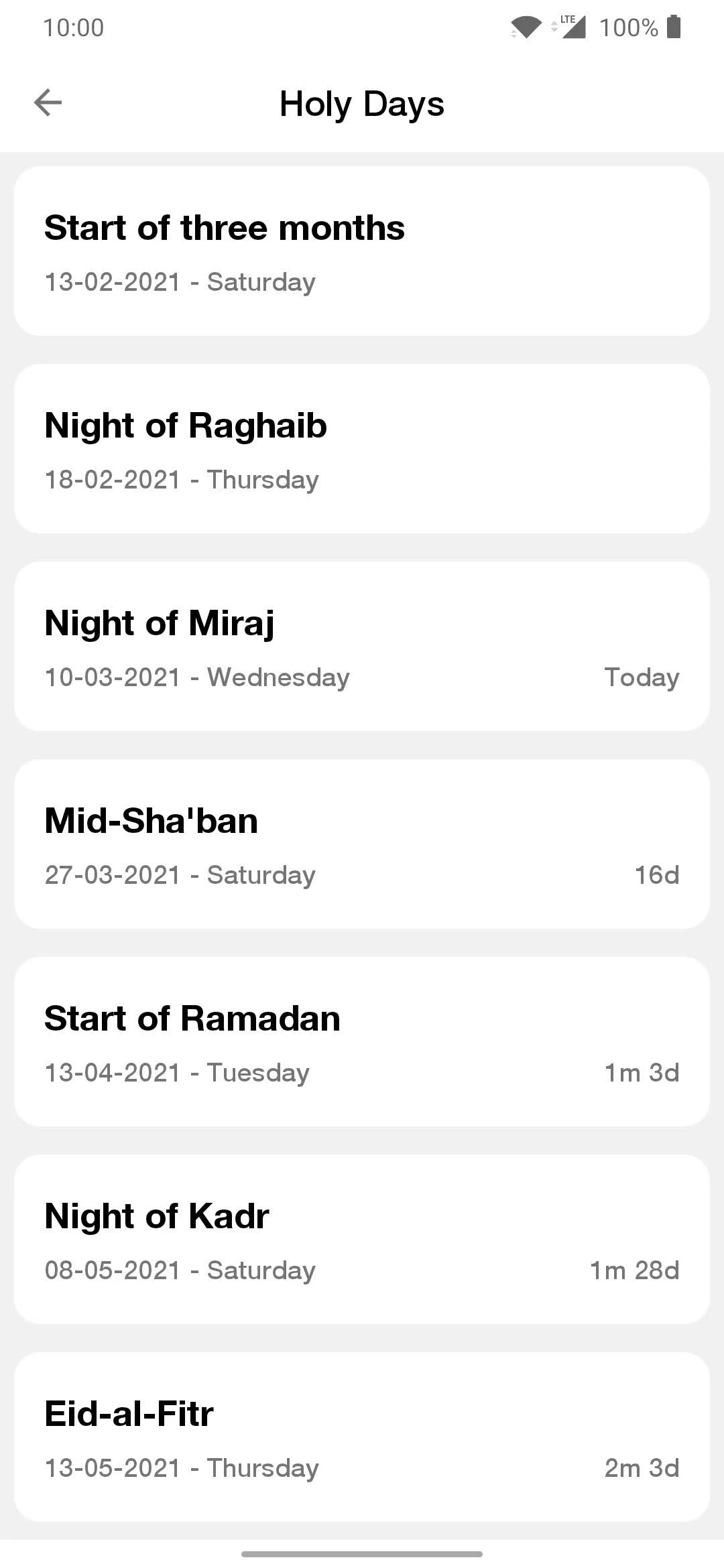Go back using the arrow icon

pyautogui.click(x=48, y=103)
